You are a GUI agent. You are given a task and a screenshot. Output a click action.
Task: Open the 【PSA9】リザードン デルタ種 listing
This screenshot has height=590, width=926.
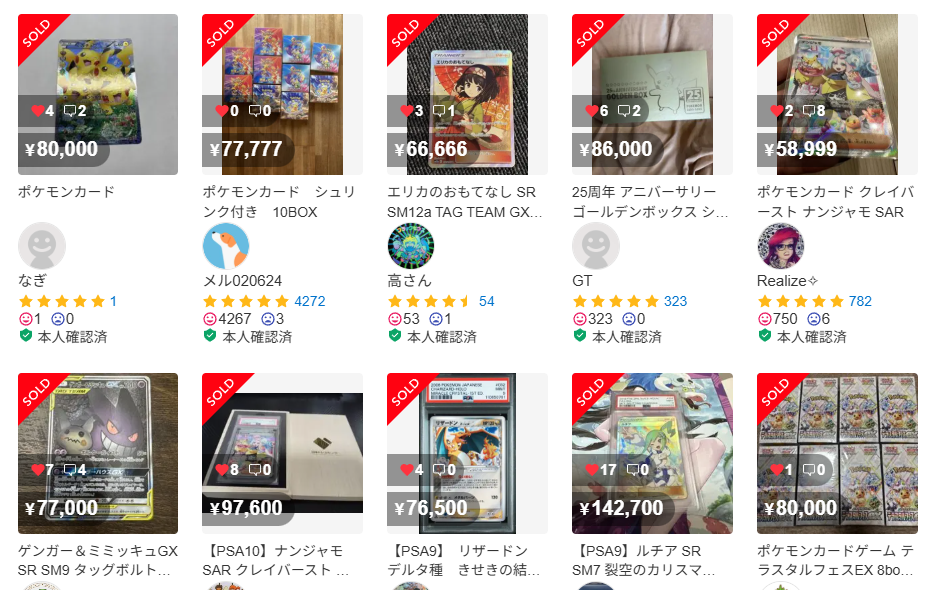coord(467,453)
